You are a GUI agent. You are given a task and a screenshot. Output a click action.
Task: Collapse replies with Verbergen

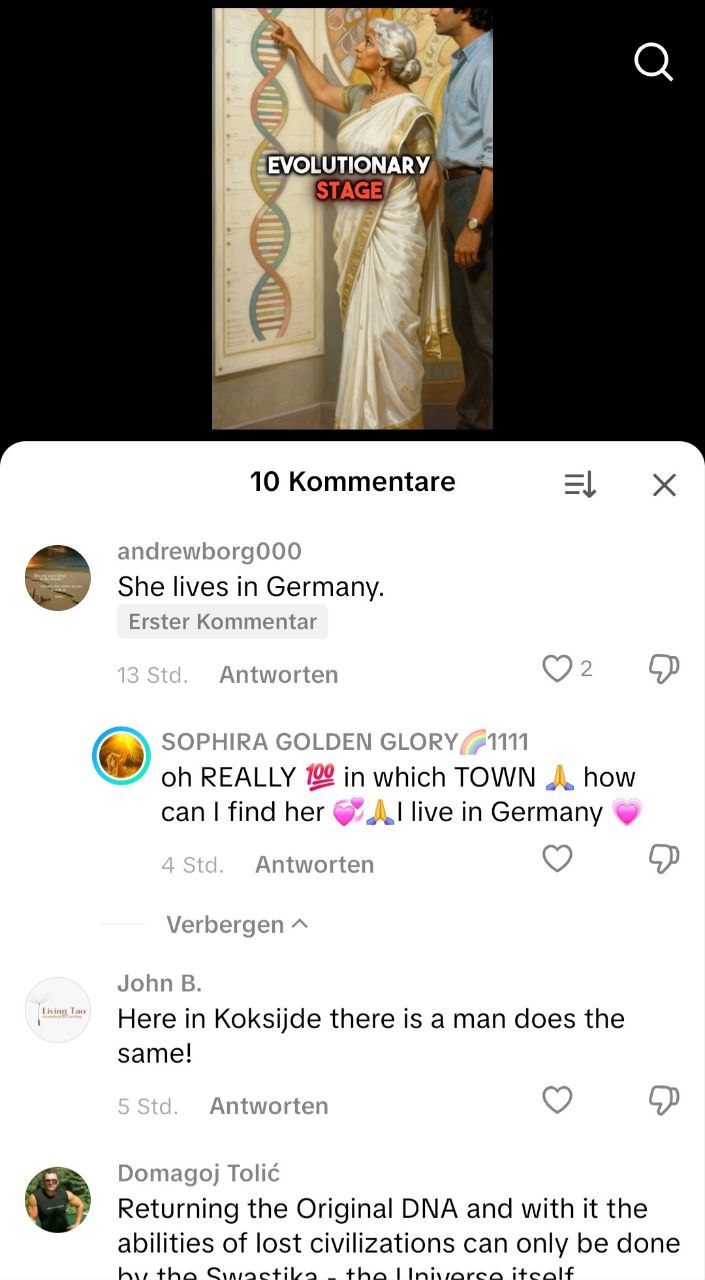tap(236, 925)
